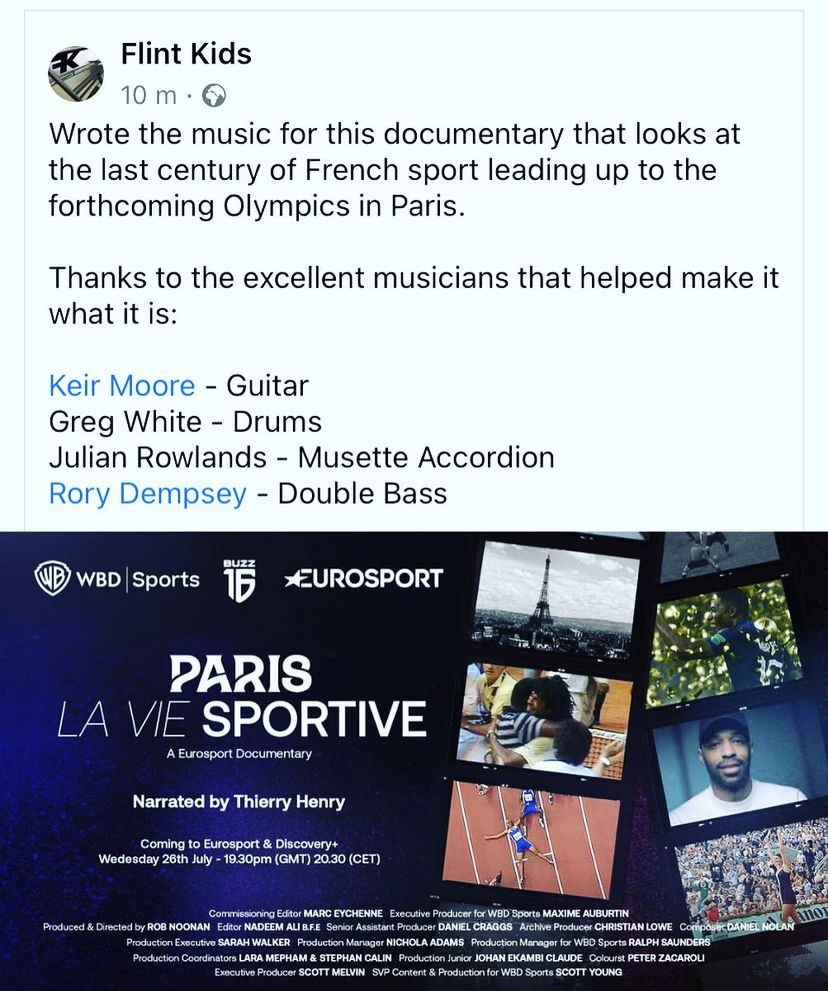
Task: Open the Flint Kids profile picture
Action: [x=75, y=73]
